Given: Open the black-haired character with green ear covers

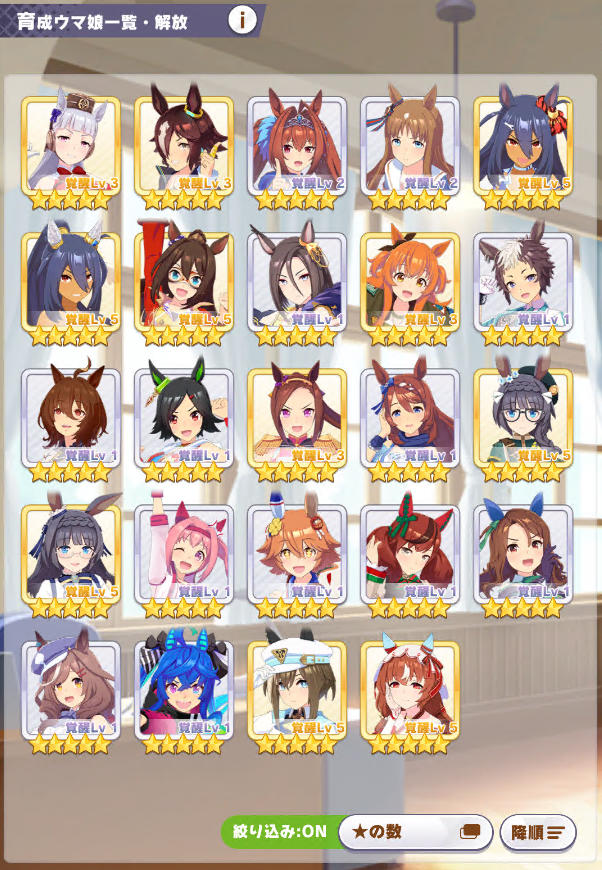Looking at the screenshot, I should pos(183,418).
